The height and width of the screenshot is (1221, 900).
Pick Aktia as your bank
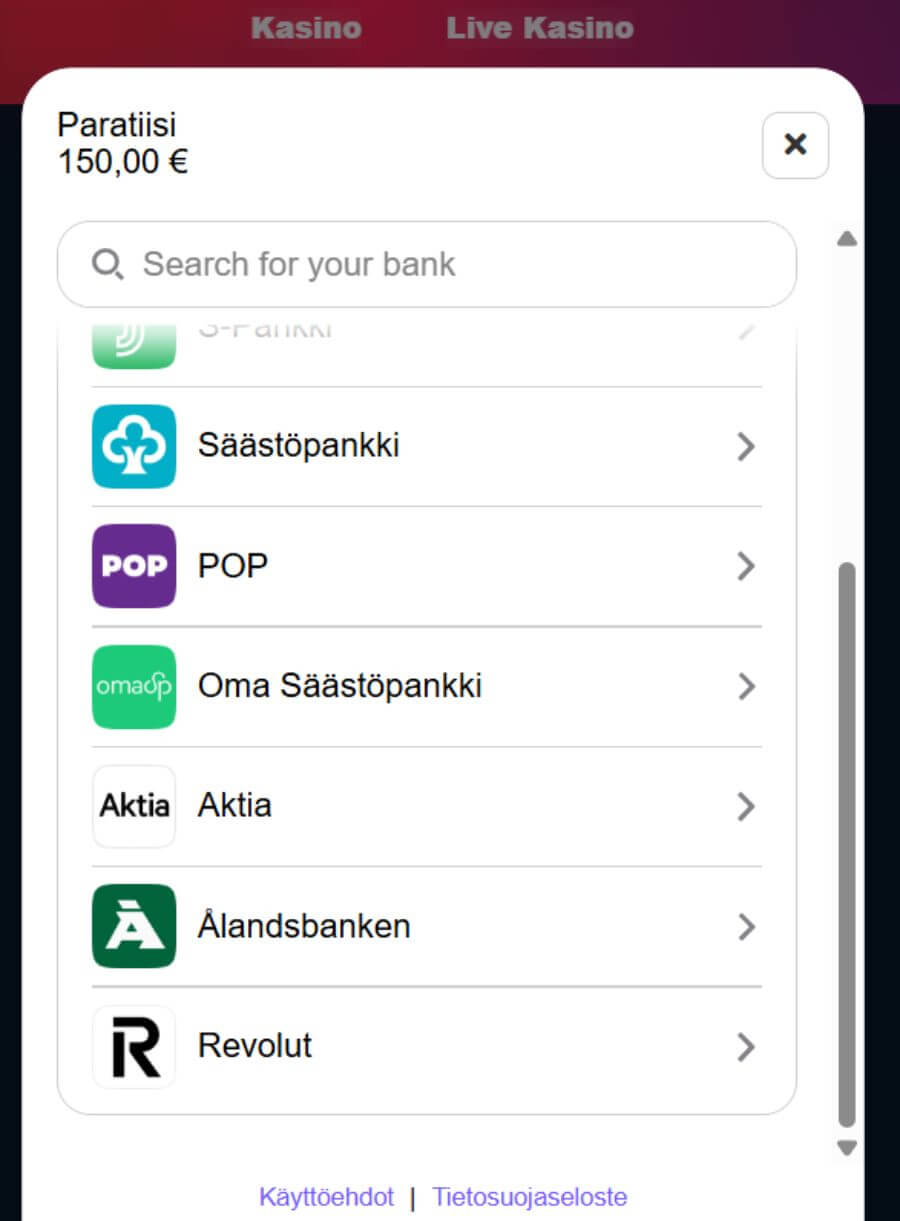(x=427, y=806)
